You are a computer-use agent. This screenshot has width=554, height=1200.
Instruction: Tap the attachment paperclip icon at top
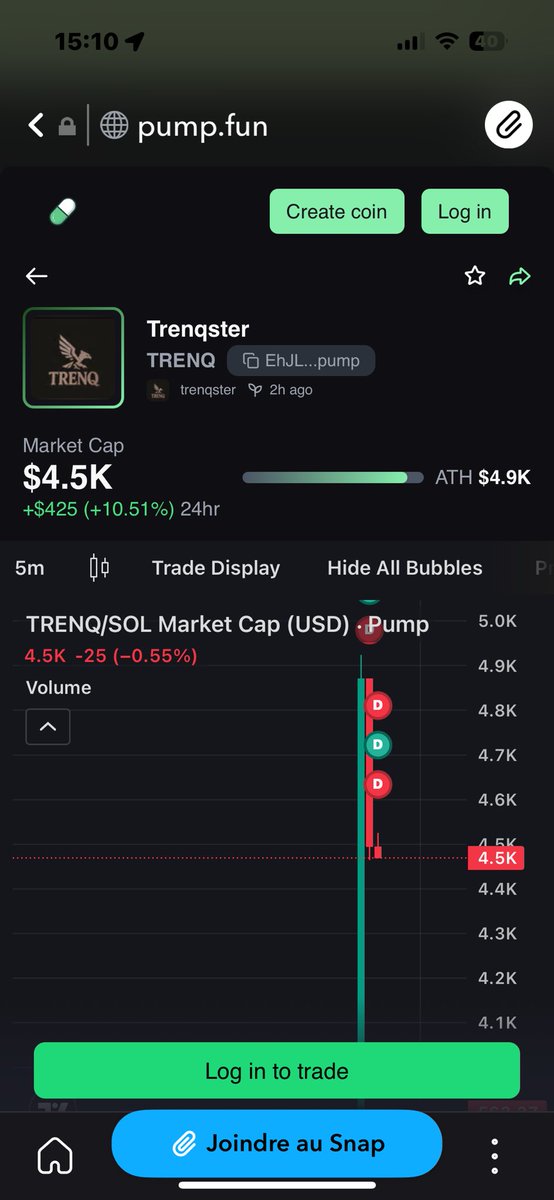[509, 126]
